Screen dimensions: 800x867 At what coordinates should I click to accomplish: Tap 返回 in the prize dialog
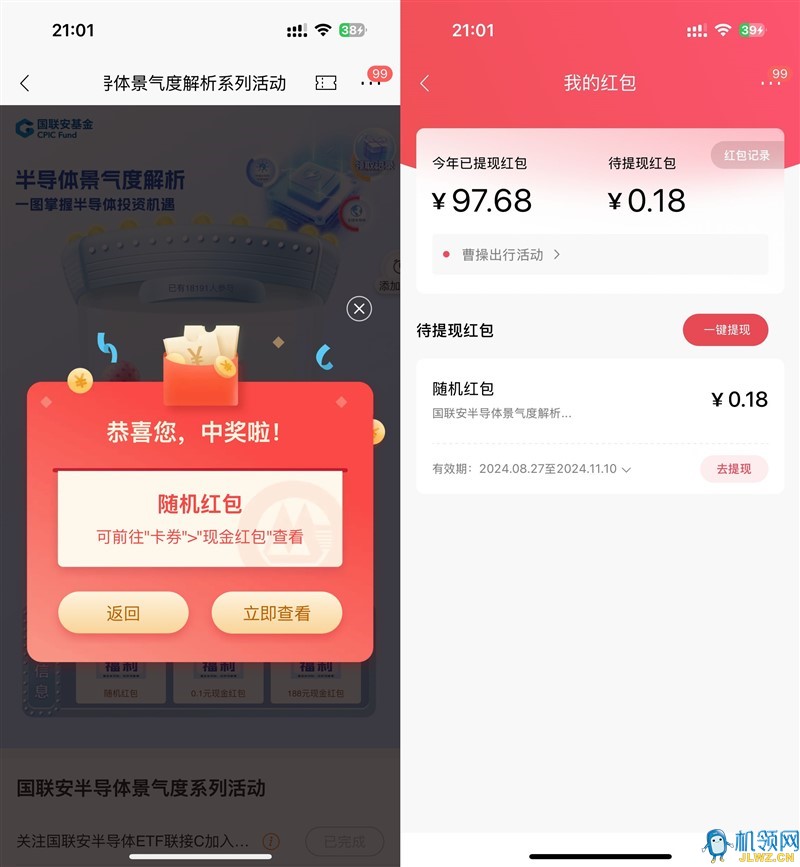click(123, 613)
